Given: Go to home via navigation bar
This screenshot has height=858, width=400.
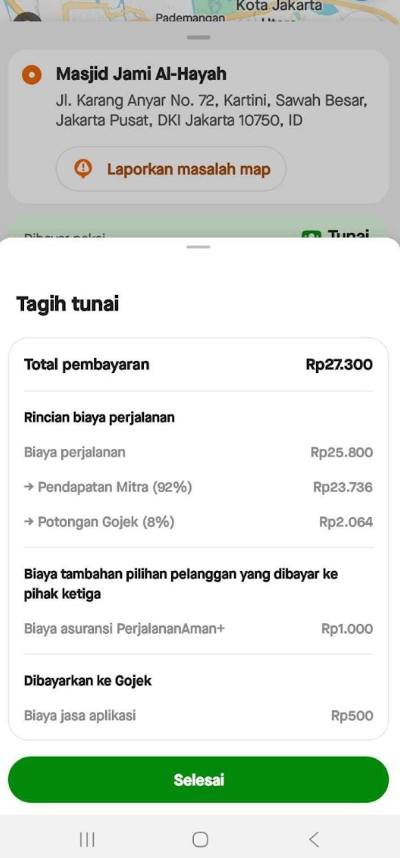Looking at the screenshot, I should (200, 839).
